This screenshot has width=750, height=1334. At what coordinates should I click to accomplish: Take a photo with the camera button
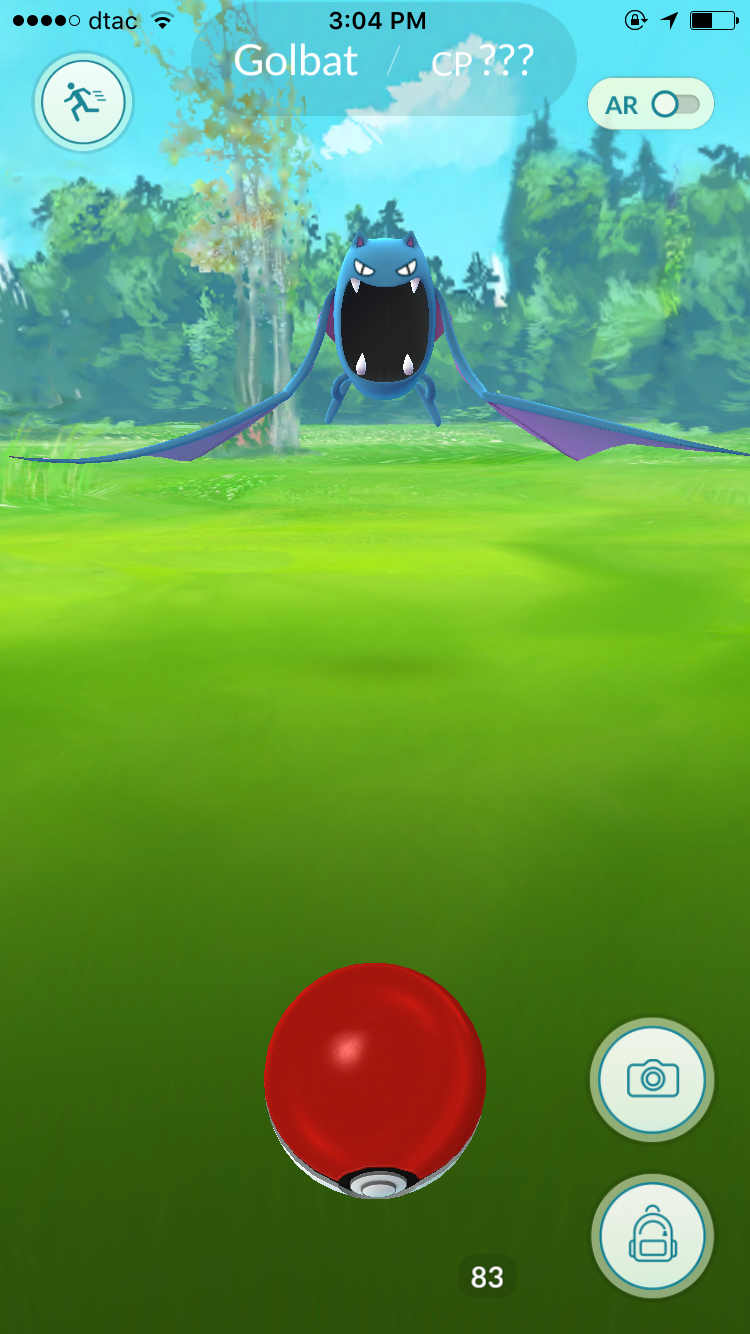[x=652, y=1079]
